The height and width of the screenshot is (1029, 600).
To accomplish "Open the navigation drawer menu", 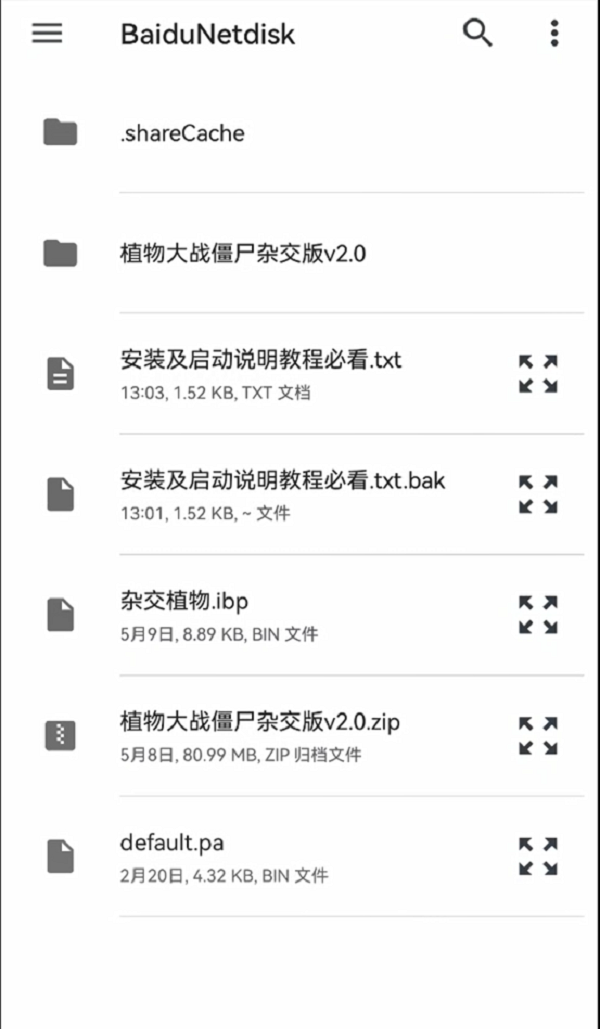I will 47,33.
